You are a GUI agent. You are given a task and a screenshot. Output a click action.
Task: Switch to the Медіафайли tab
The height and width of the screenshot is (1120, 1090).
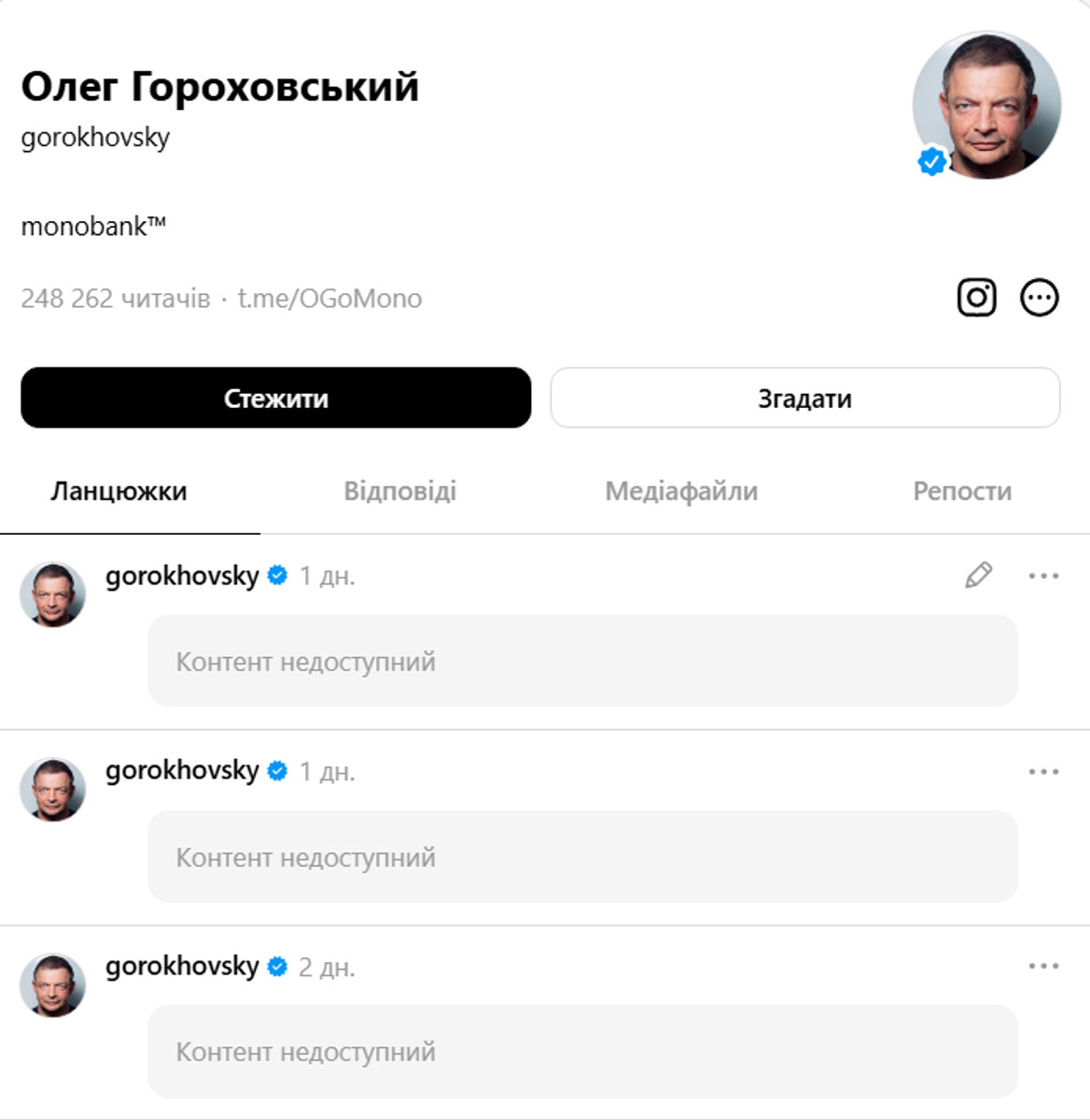[x=680, y=491]
